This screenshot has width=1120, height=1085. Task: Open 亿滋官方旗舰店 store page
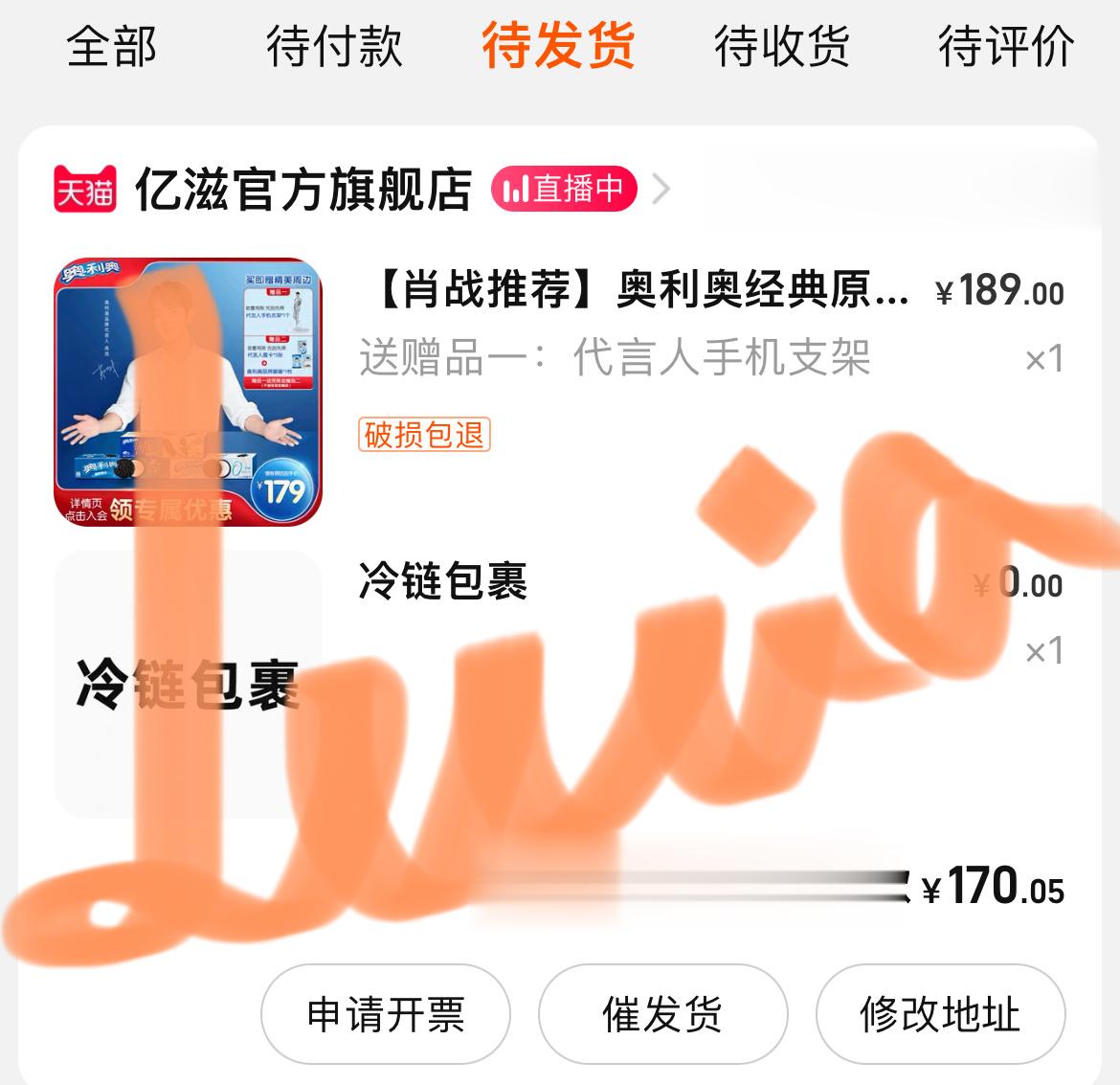click(x=302, y=190)
